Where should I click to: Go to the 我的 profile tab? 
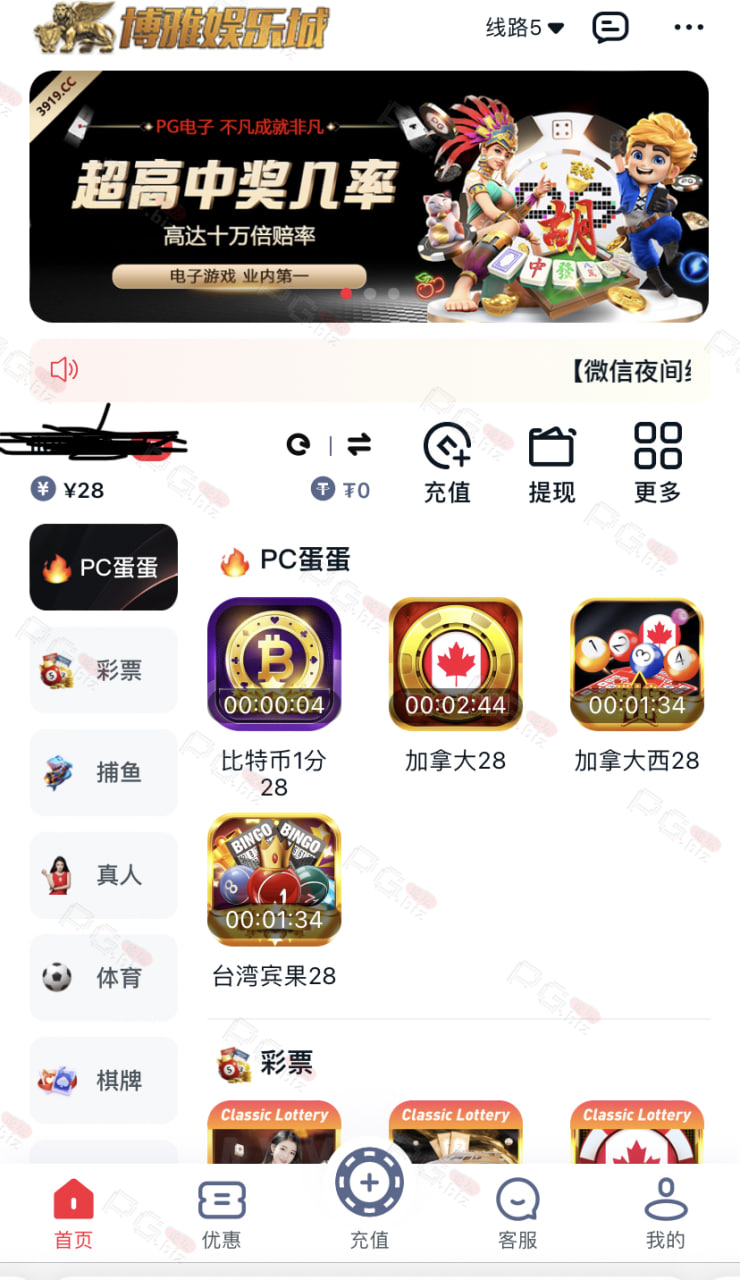coord(665,1213)
